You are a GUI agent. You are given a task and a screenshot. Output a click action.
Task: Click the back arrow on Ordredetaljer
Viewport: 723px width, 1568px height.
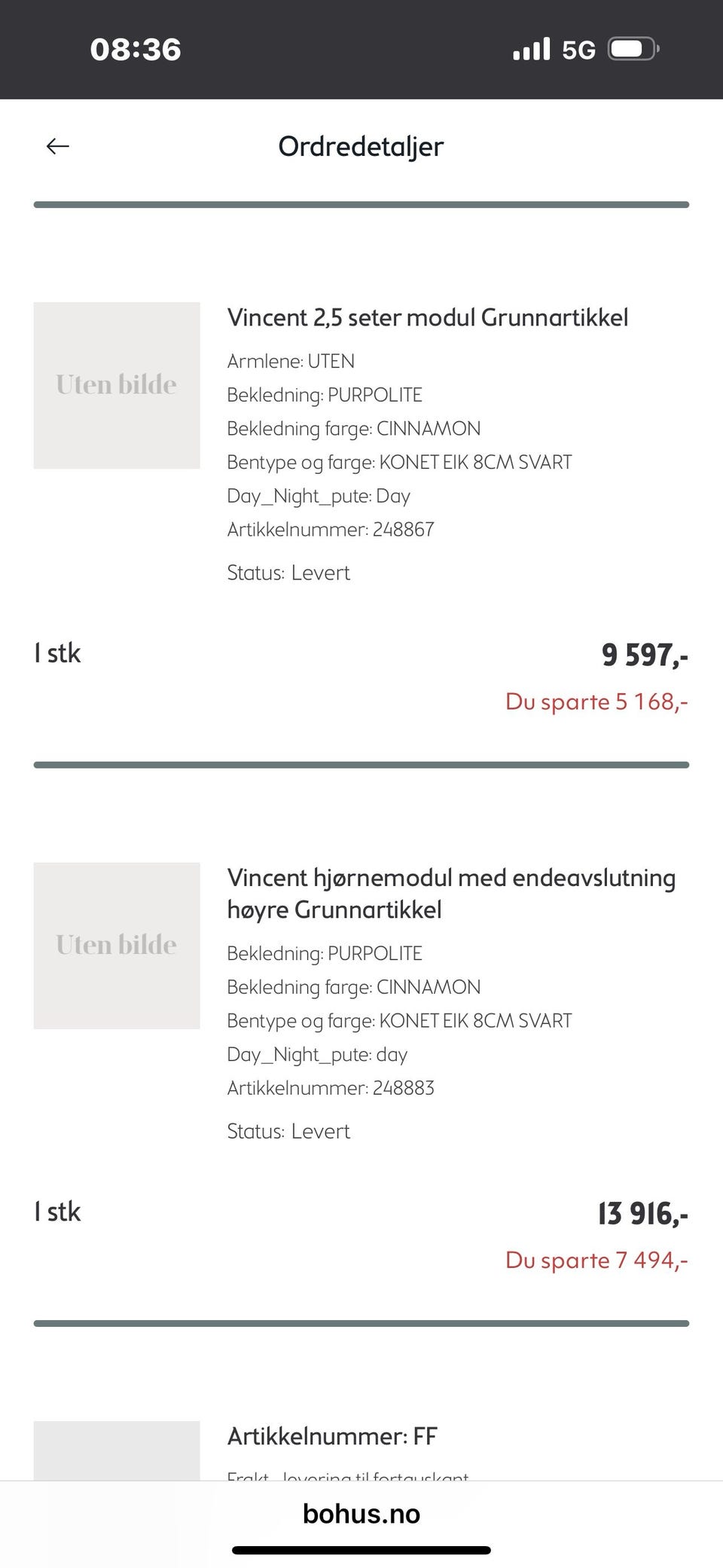(x=56, y=146)
